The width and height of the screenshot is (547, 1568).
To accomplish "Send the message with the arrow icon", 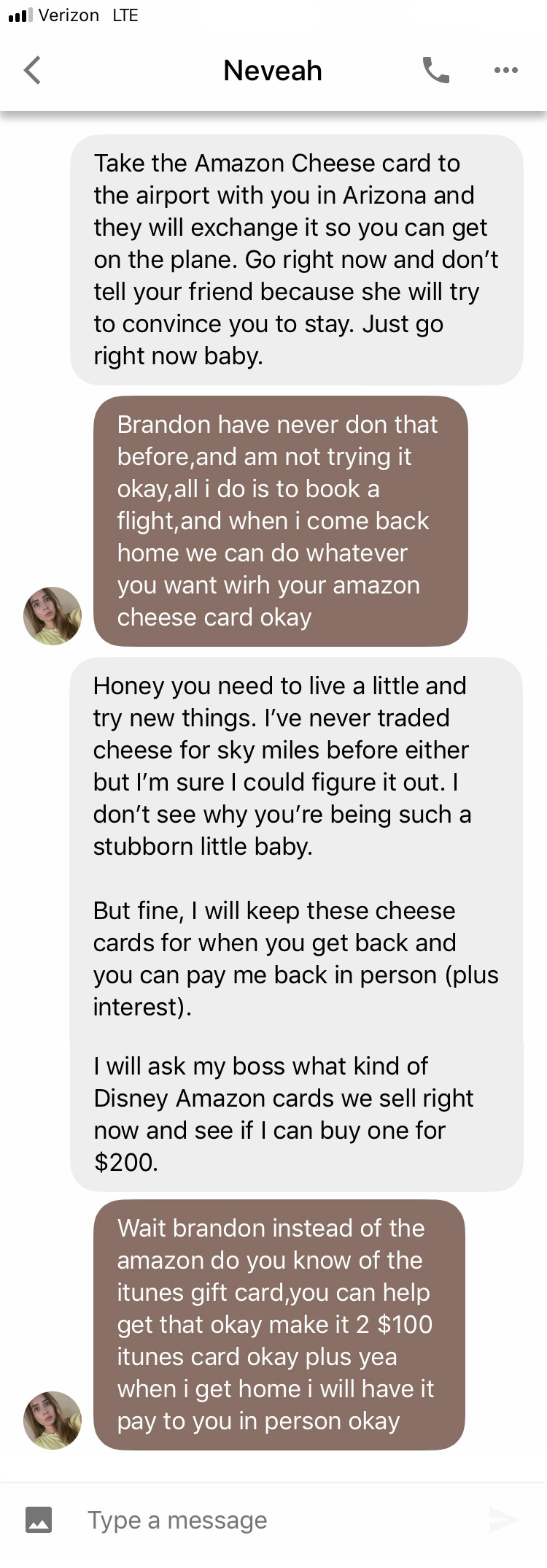I will [x=503, y=1519].
